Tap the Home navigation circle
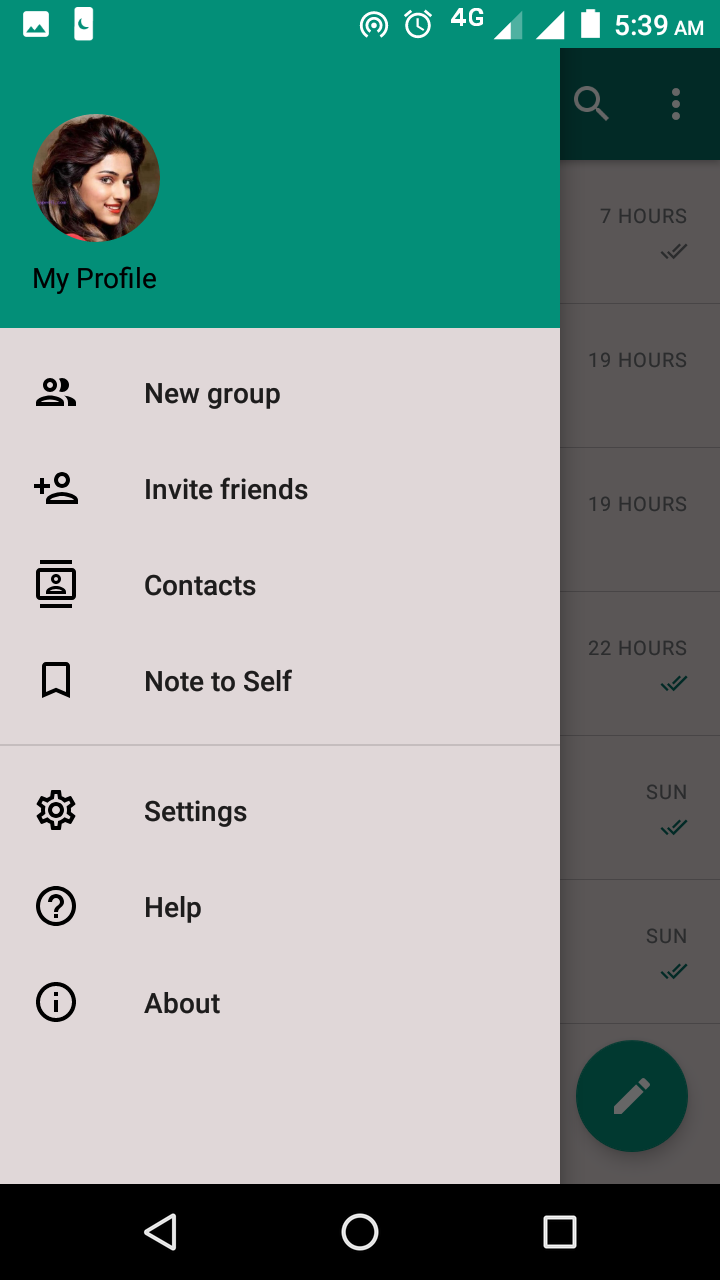720x1280 pixels. [x=360, y=1232]
